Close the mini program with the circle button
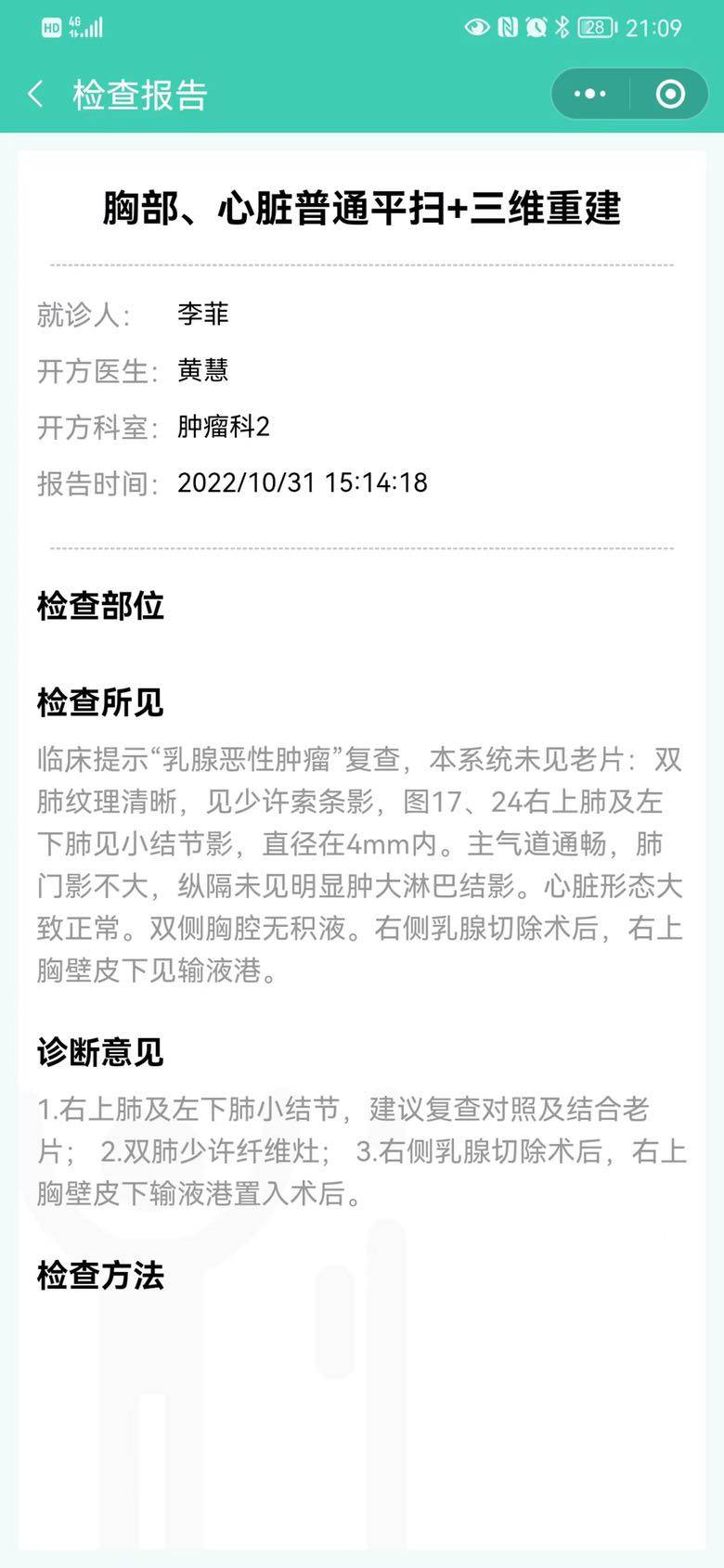The height and width of the screenshot is (1568, 724). tap(670, 94)
